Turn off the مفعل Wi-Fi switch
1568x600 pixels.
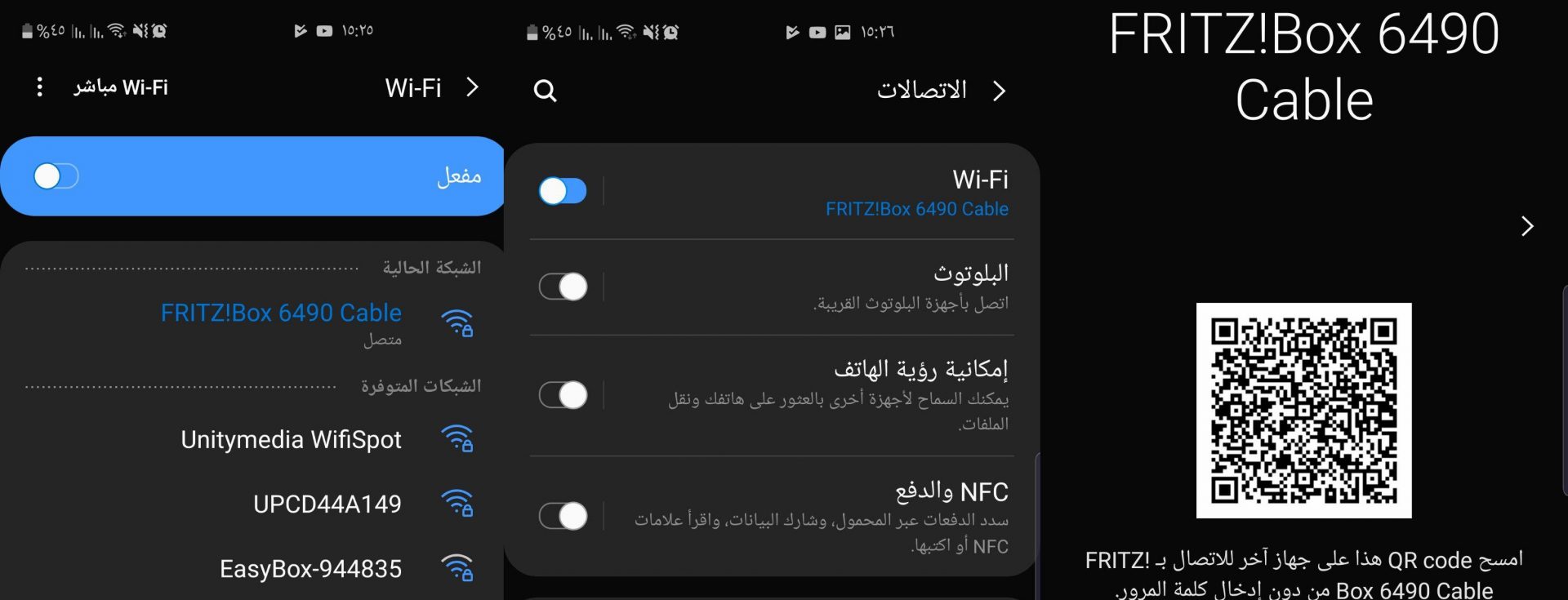pos(56,176)
